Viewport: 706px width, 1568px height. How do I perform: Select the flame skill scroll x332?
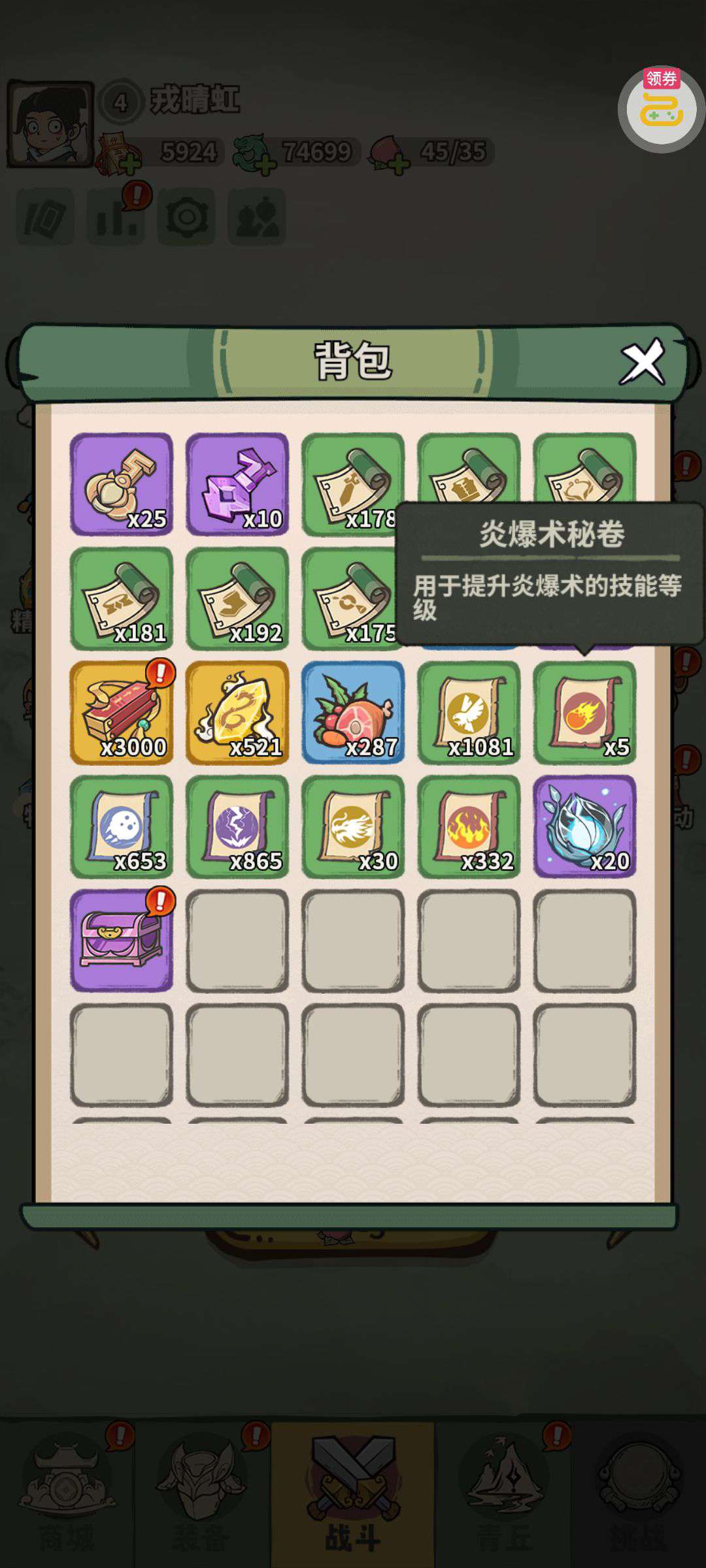tap(469, 826)
